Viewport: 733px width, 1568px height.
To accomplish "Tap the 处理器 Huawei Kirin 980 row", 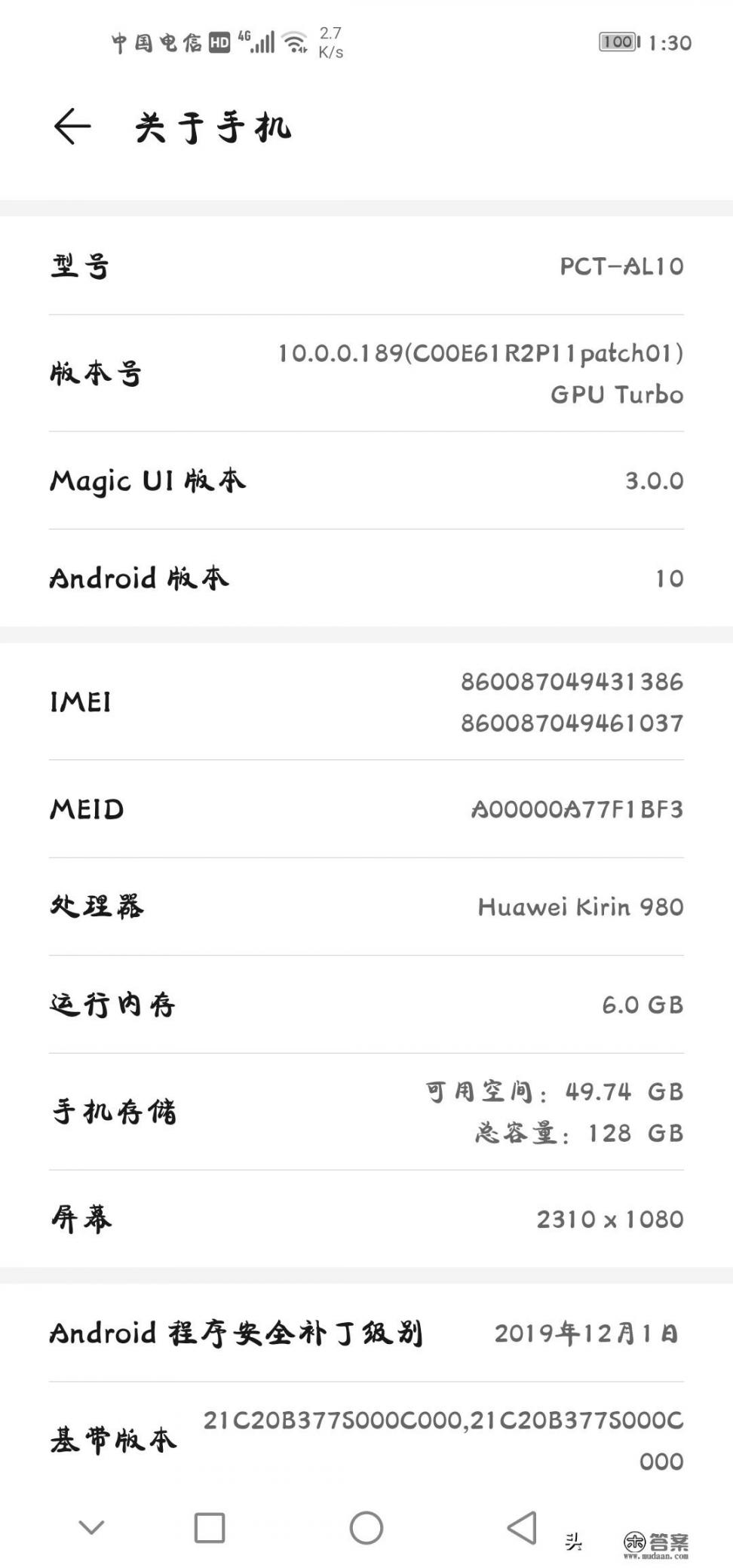I will [x=366, y=907].
